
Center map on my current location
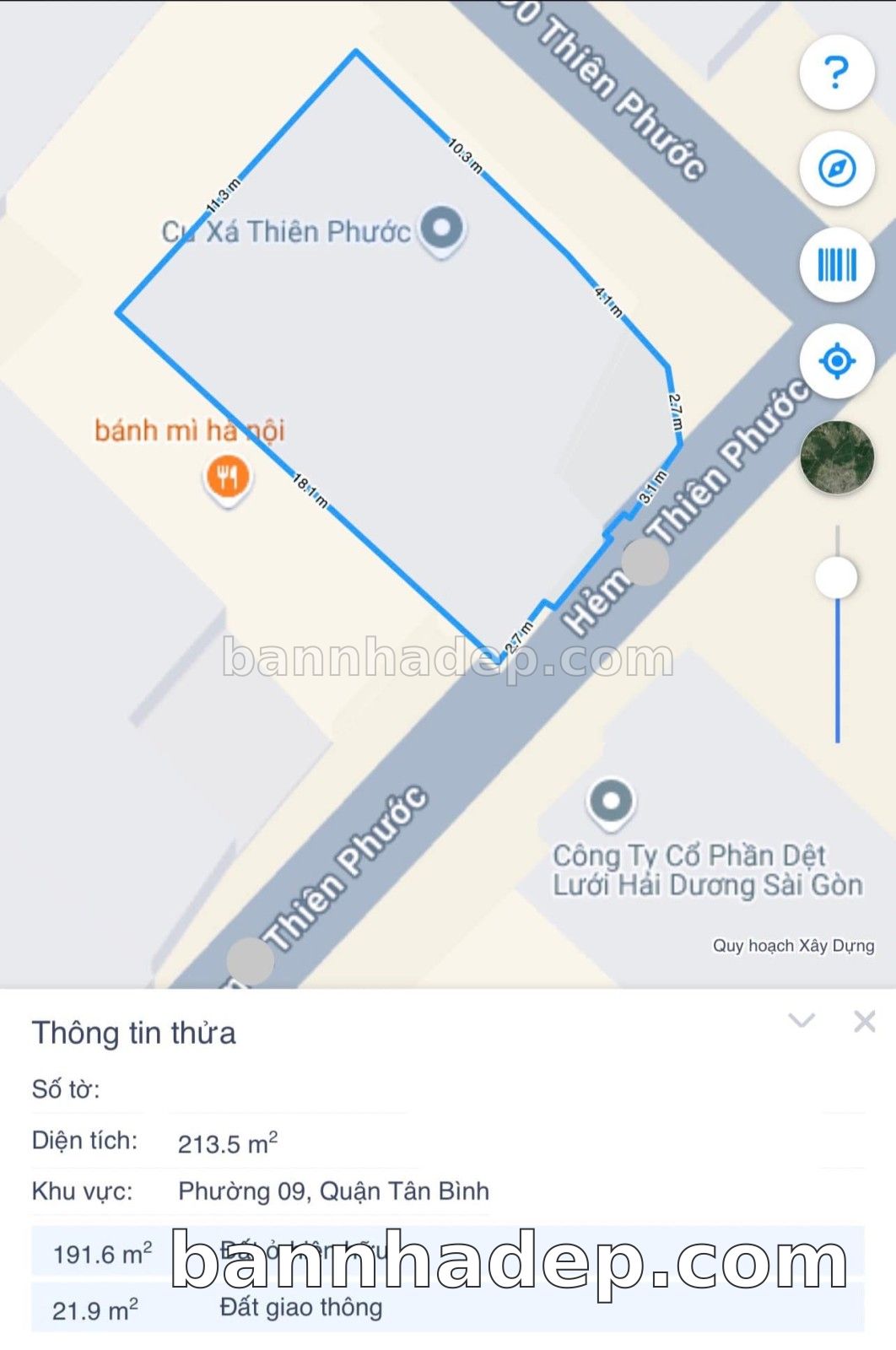(x=835, y=361)
